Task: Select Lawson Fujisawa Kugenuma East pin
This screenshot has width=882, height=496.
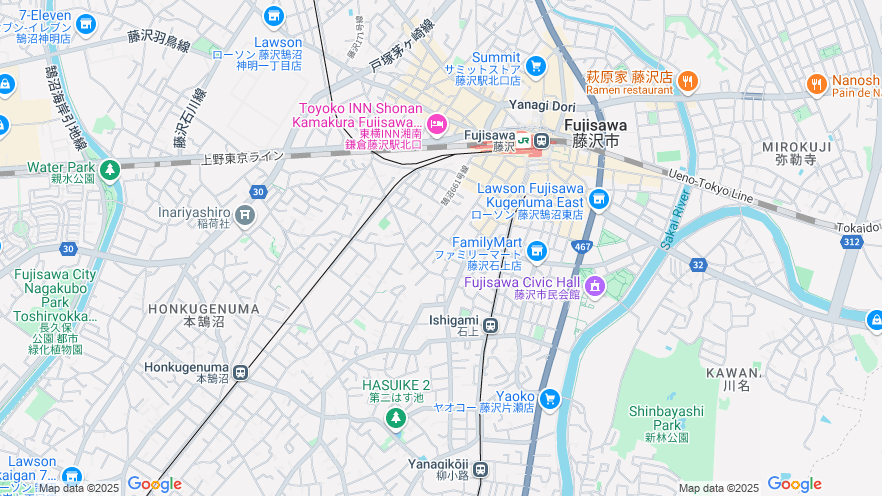Action: click(598, 200)
